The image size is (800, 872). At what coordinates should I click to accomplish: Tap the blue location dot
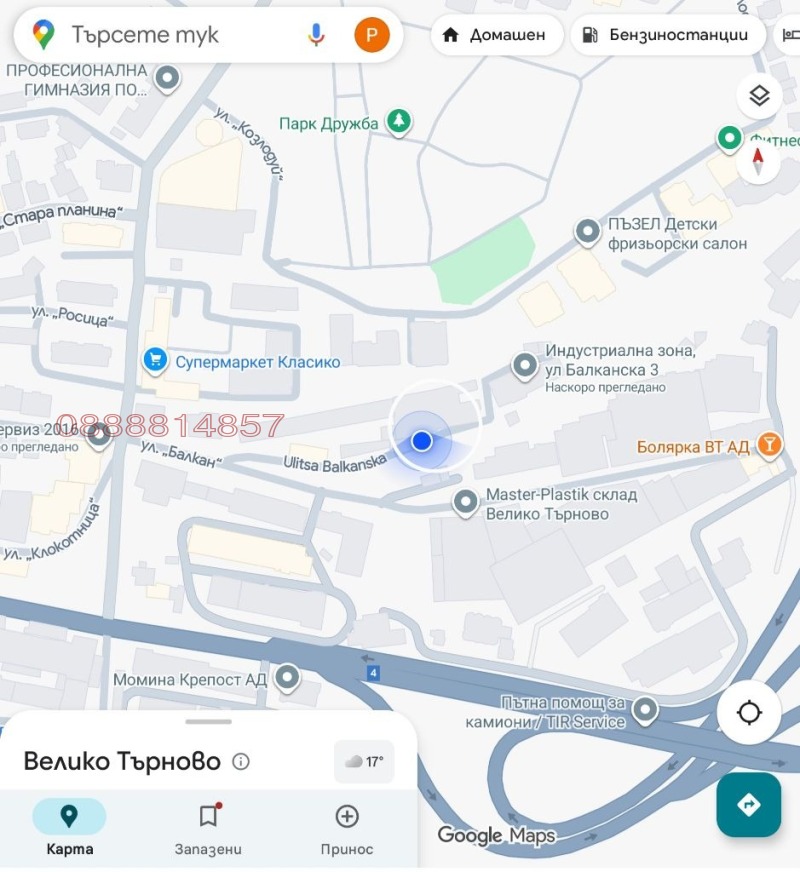click(422, 440)
